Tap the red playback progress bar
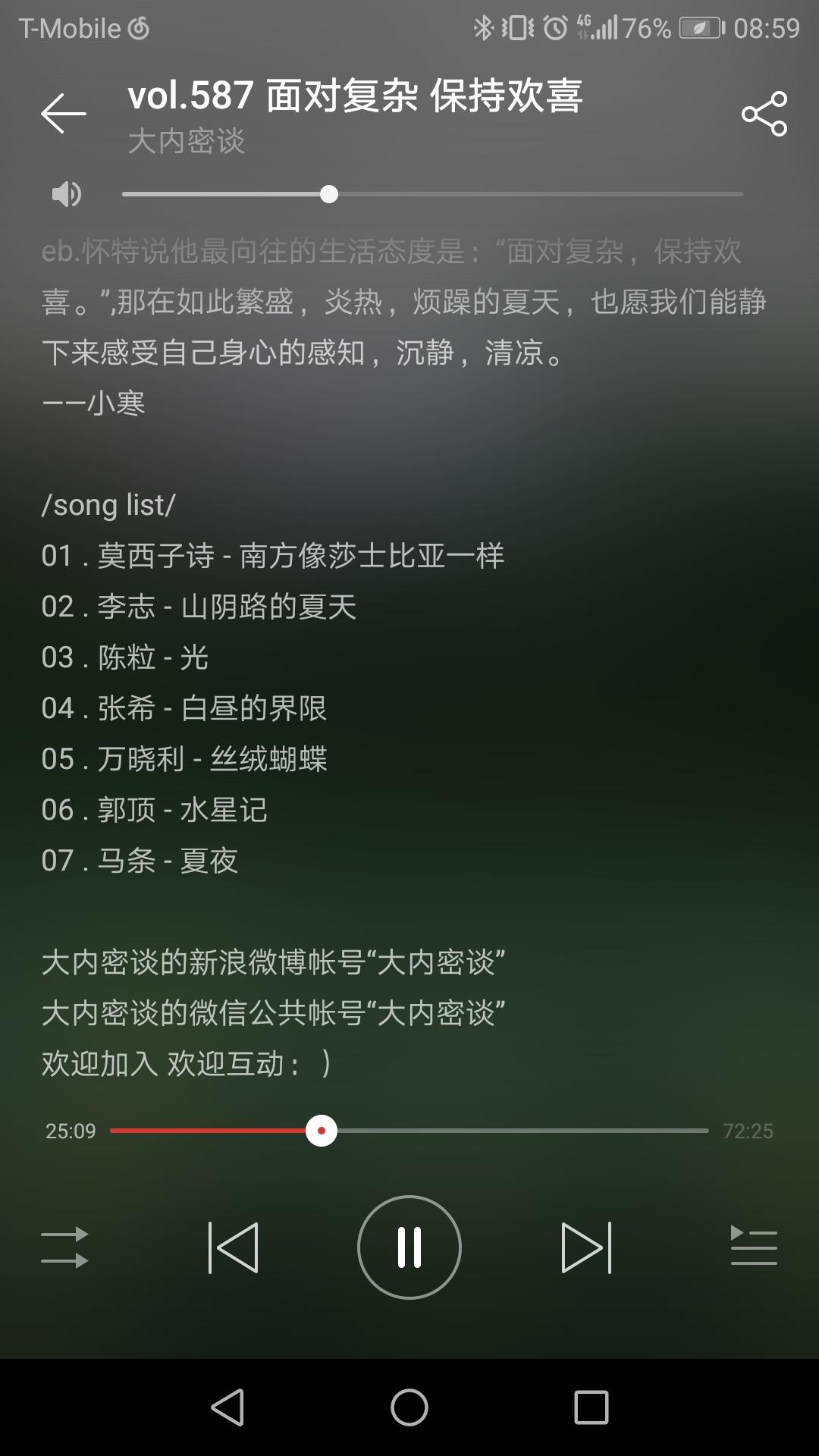This screenshot has width=819, height=1456. pyautogui.click(x=409, y=1131)
